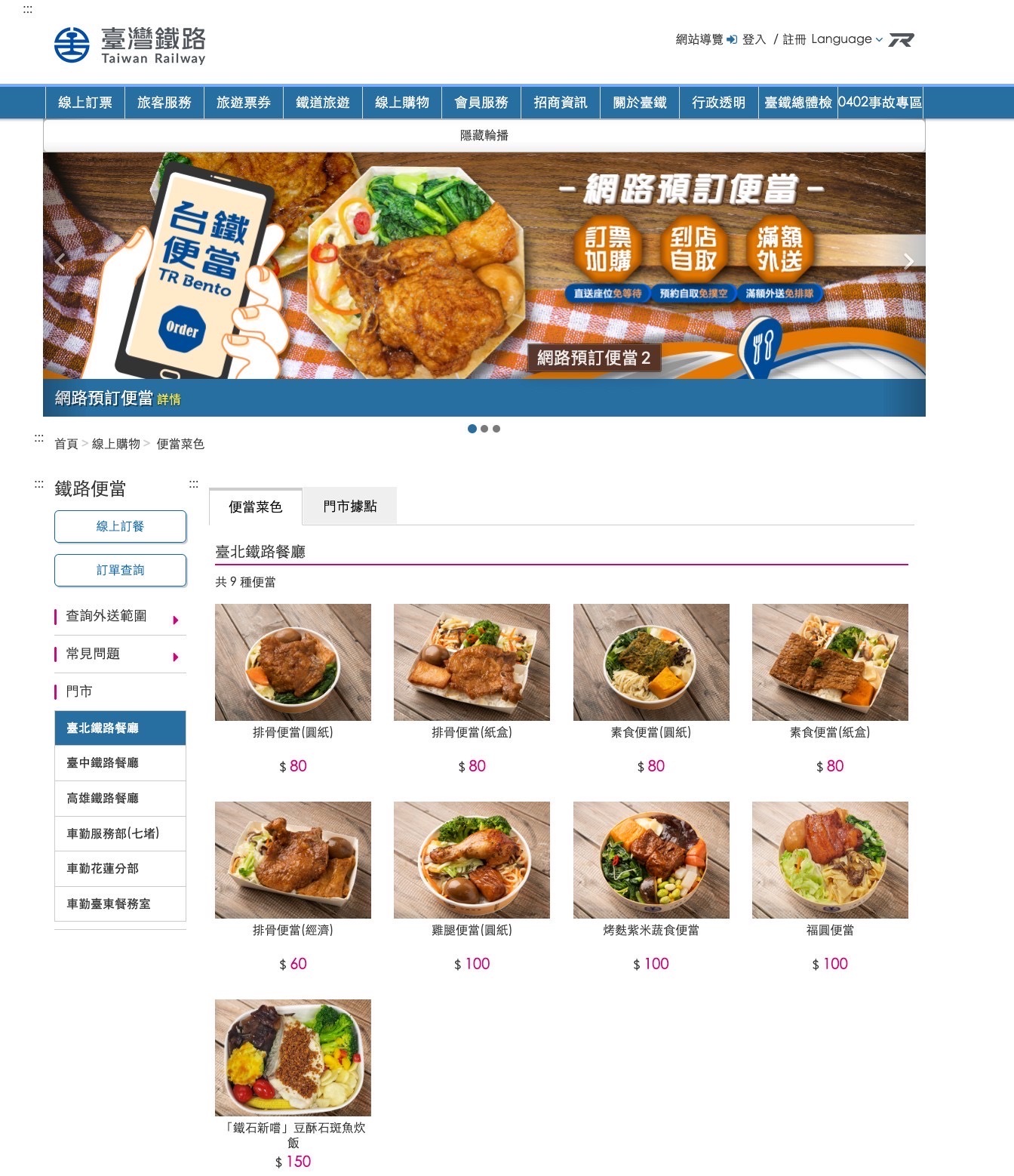Viewport: 1014px width, 1176px height.
Task: Go to next carousel banner arrow
Action: pos(908,261)
